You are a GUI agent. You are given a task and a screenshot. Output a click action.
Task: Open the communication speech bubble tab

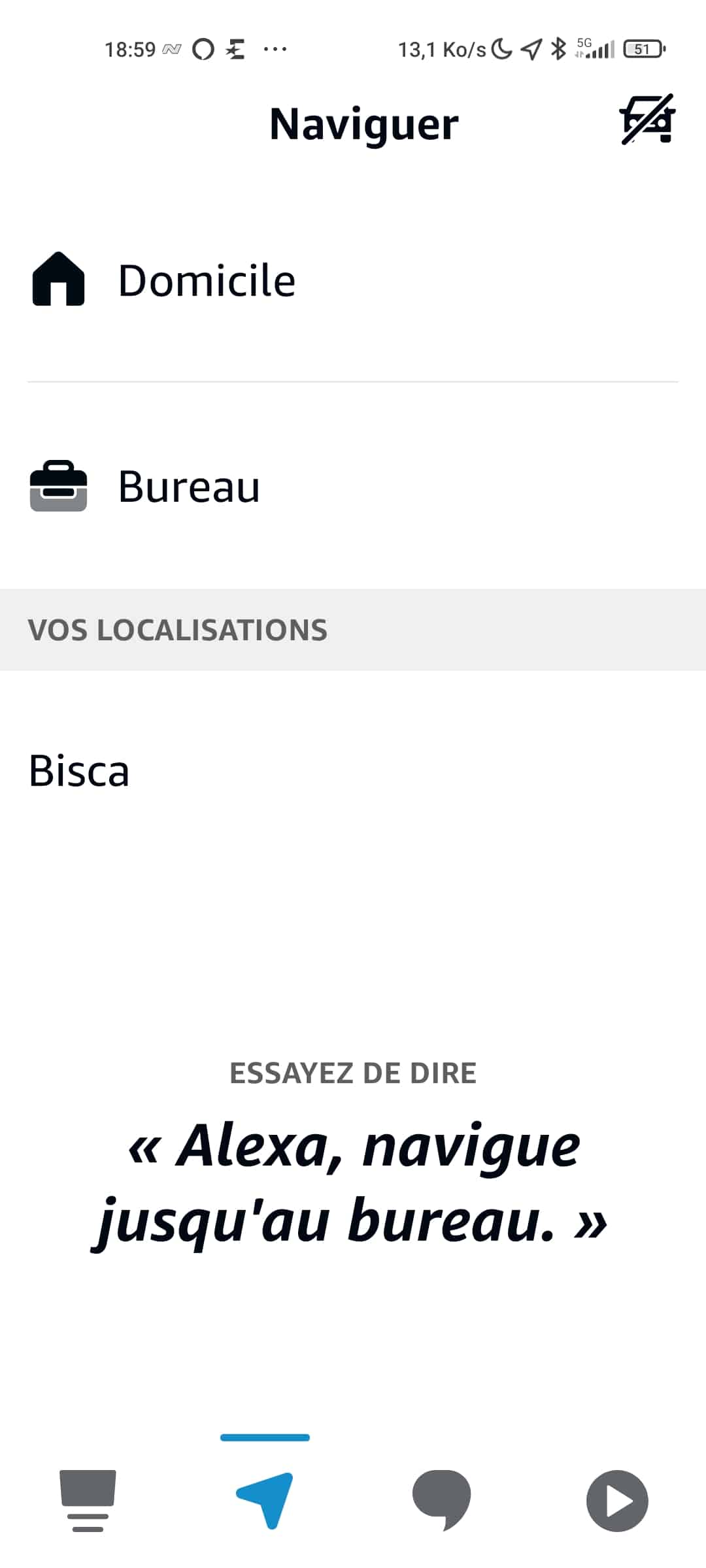(x=441, y=1500)
